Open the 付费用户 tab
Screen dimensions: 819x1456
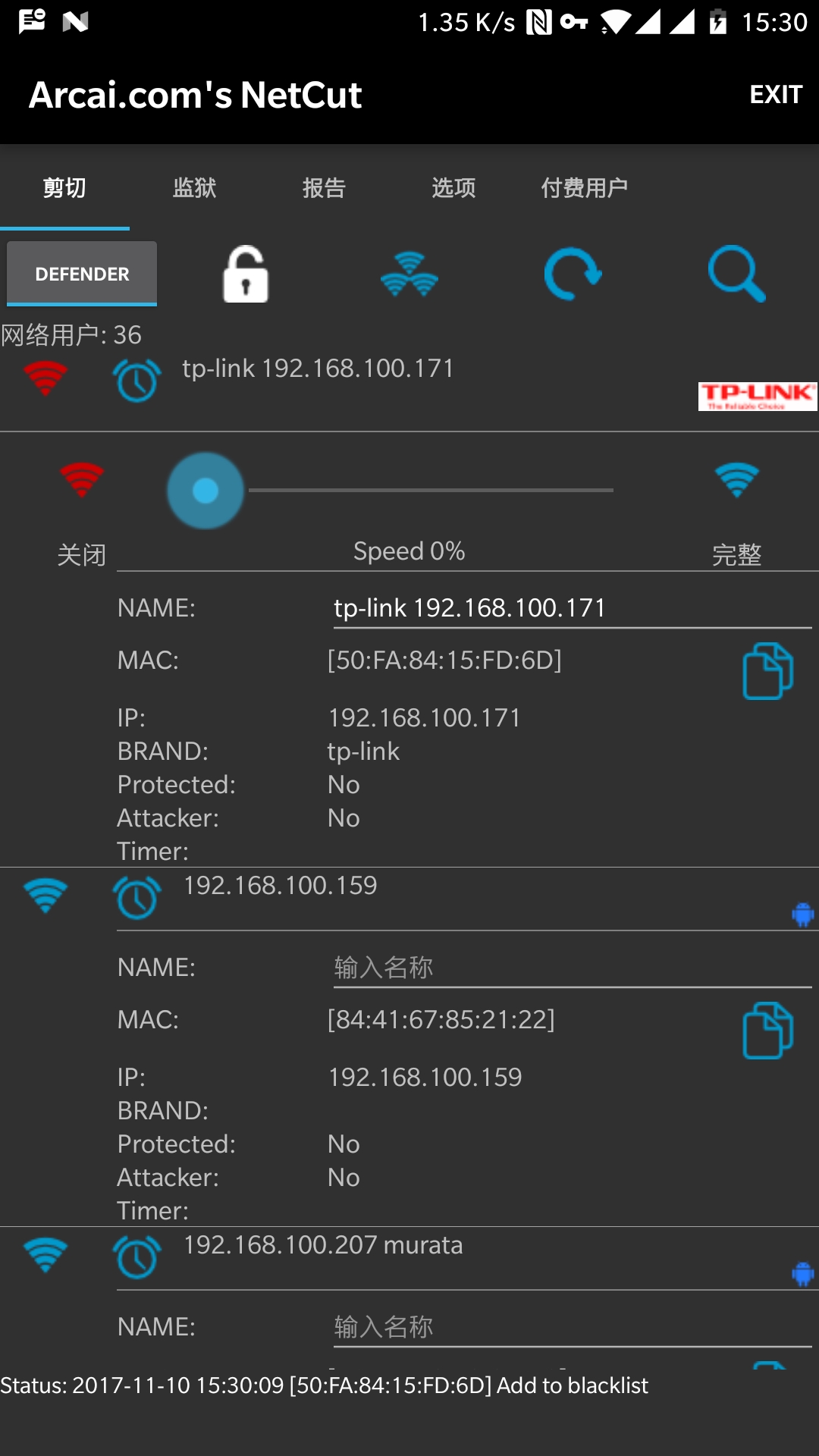(x=584, y=187)
